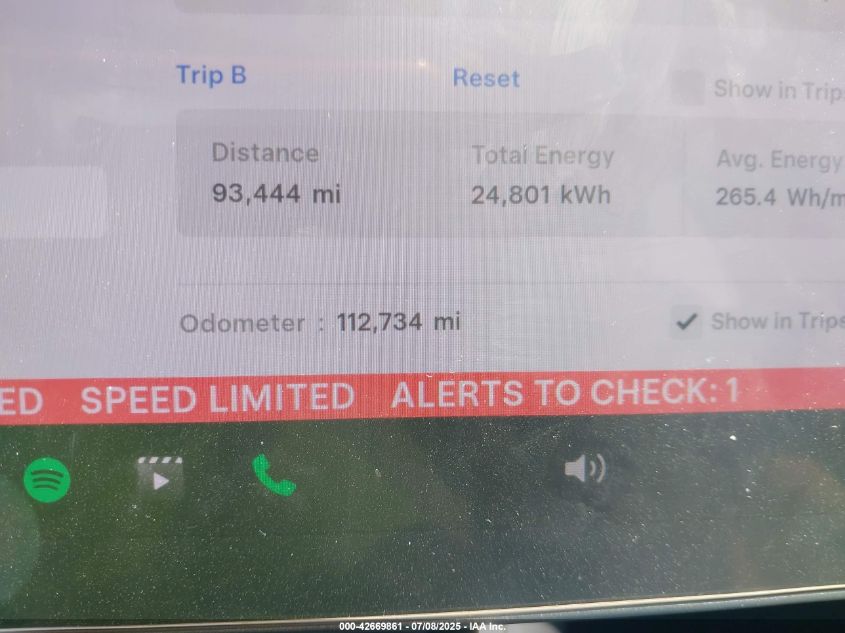Reset the Trip B counter
The image size is (845, 633).
pos(486,78)
